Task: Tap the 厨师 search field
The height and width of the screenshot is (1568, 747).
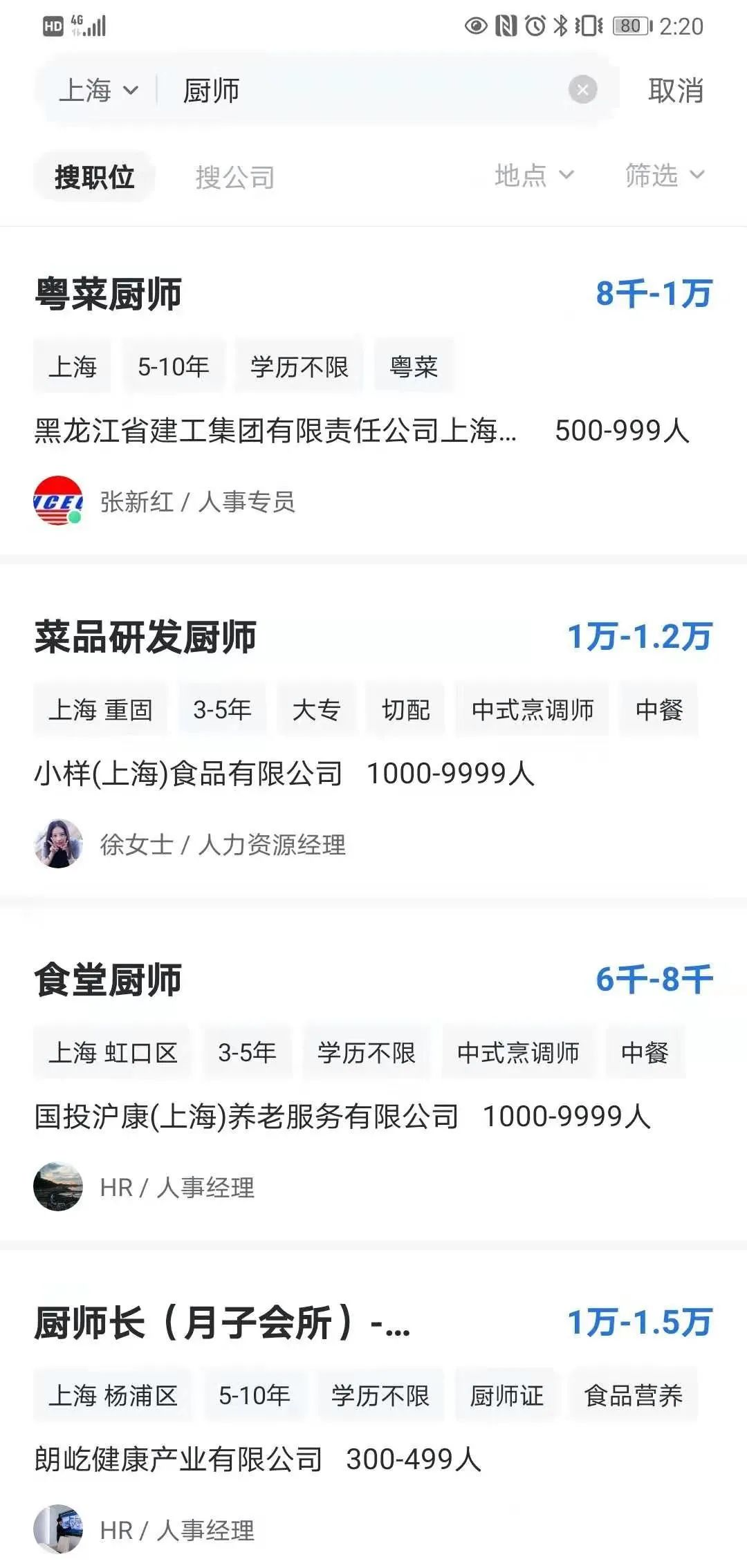Action: 360,91
